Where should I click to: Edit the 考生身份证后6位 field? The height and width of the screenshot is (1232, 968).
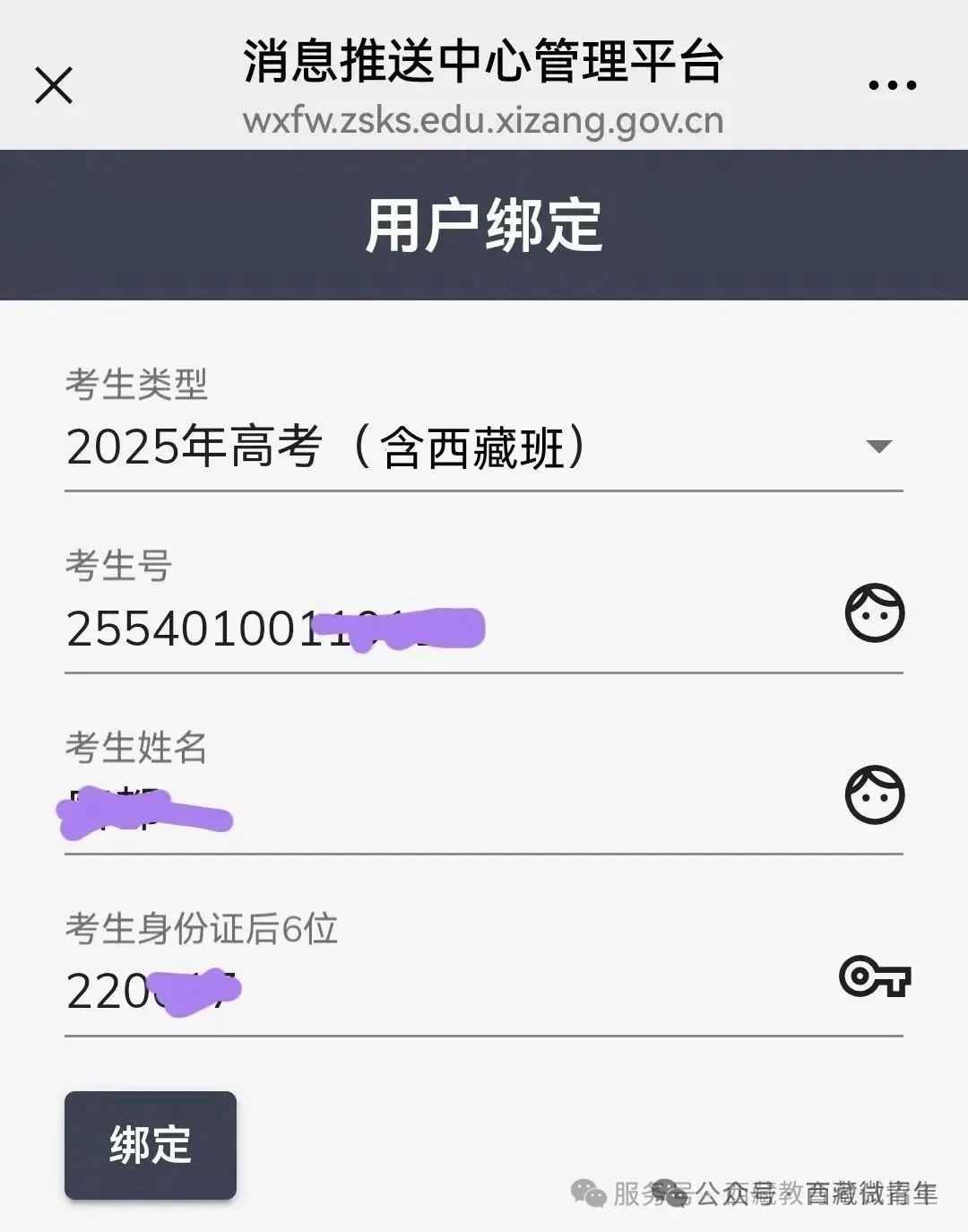pyautogui.click(x=448, y=992)
